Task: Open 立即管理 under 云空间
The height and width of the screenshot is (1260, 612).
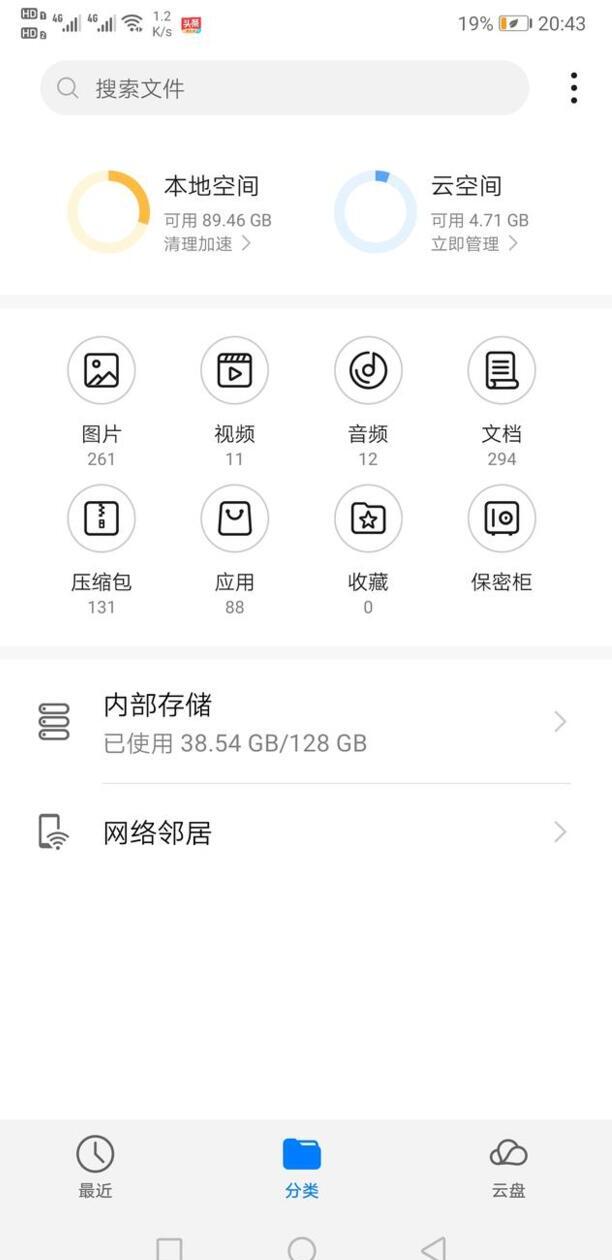Action: (474, 243)
